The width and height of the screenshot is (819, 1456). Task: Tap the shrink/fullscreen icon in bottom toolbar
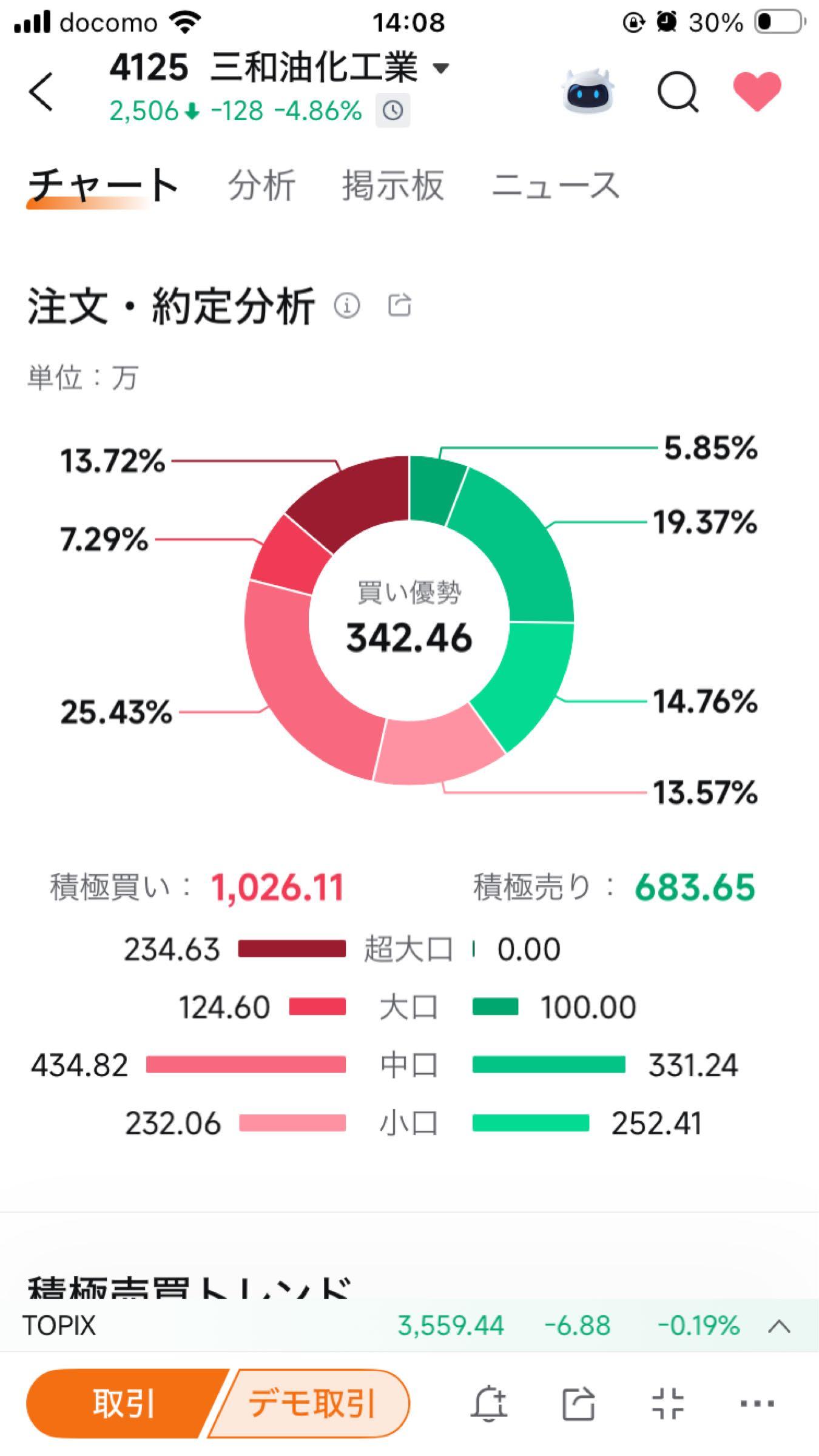(x=667, y=1401)
